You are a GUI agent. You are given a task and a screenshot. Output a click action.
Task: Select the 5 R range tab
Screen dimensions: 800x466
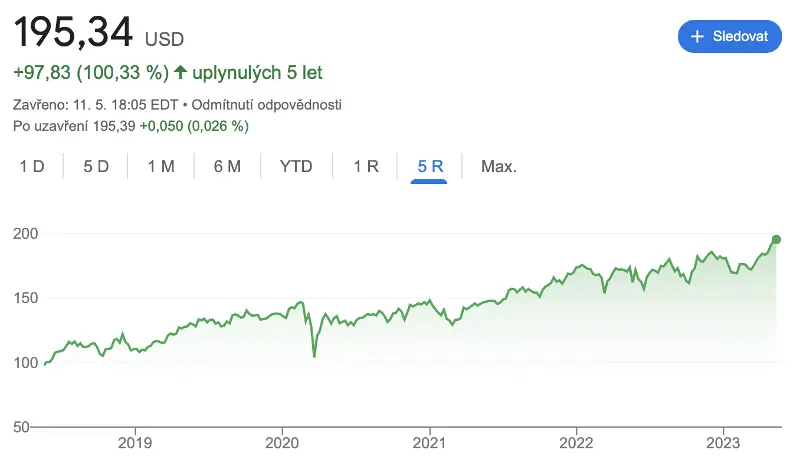click(x=430, y=166)
